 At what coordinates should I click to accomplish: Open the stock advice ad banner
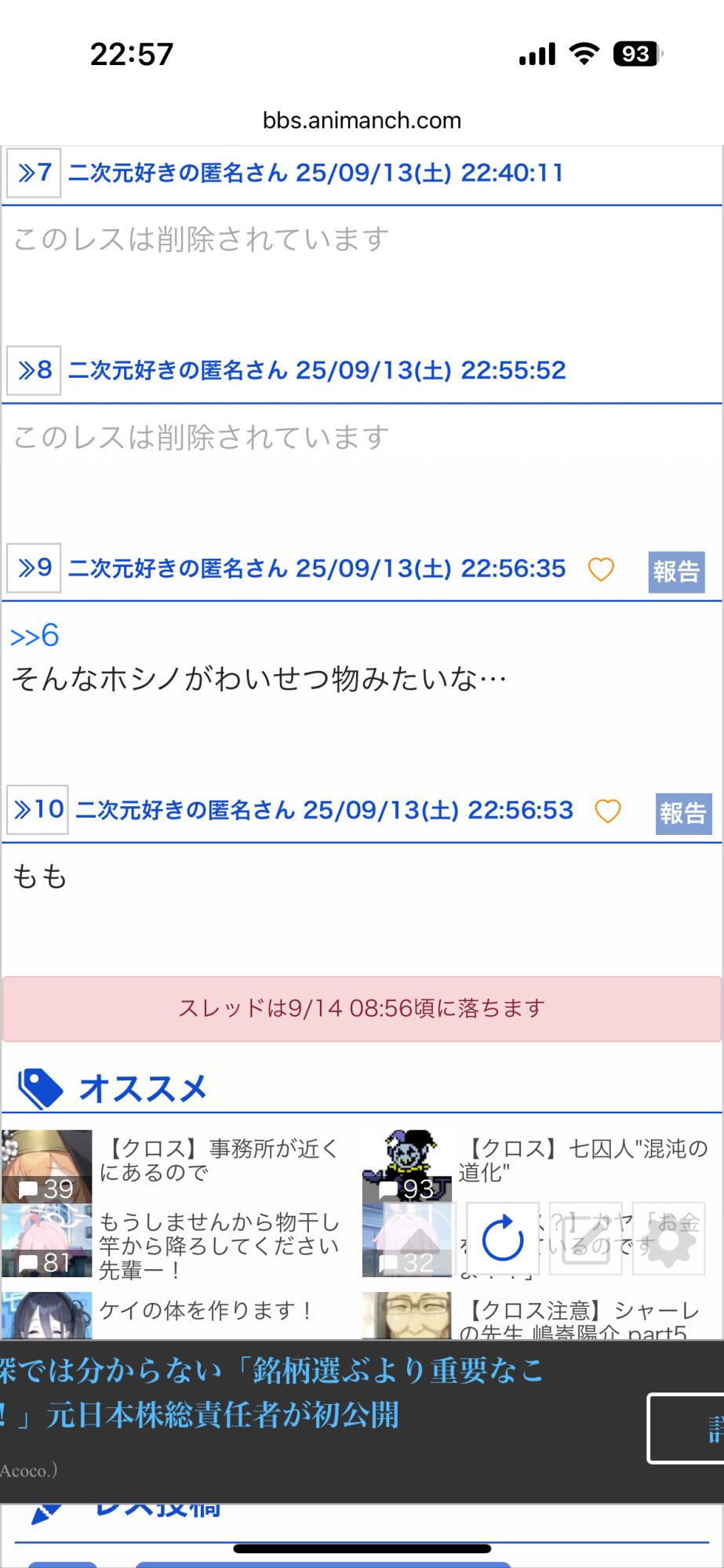pos(362,1421)
